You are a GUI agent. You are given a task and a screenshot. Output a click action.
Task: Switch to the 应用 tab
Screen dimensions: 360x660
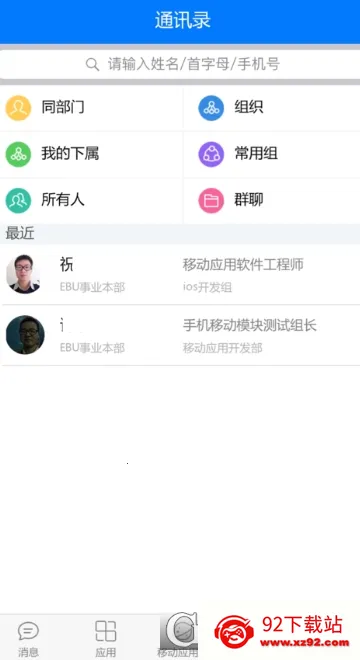[x=105, y=639]
